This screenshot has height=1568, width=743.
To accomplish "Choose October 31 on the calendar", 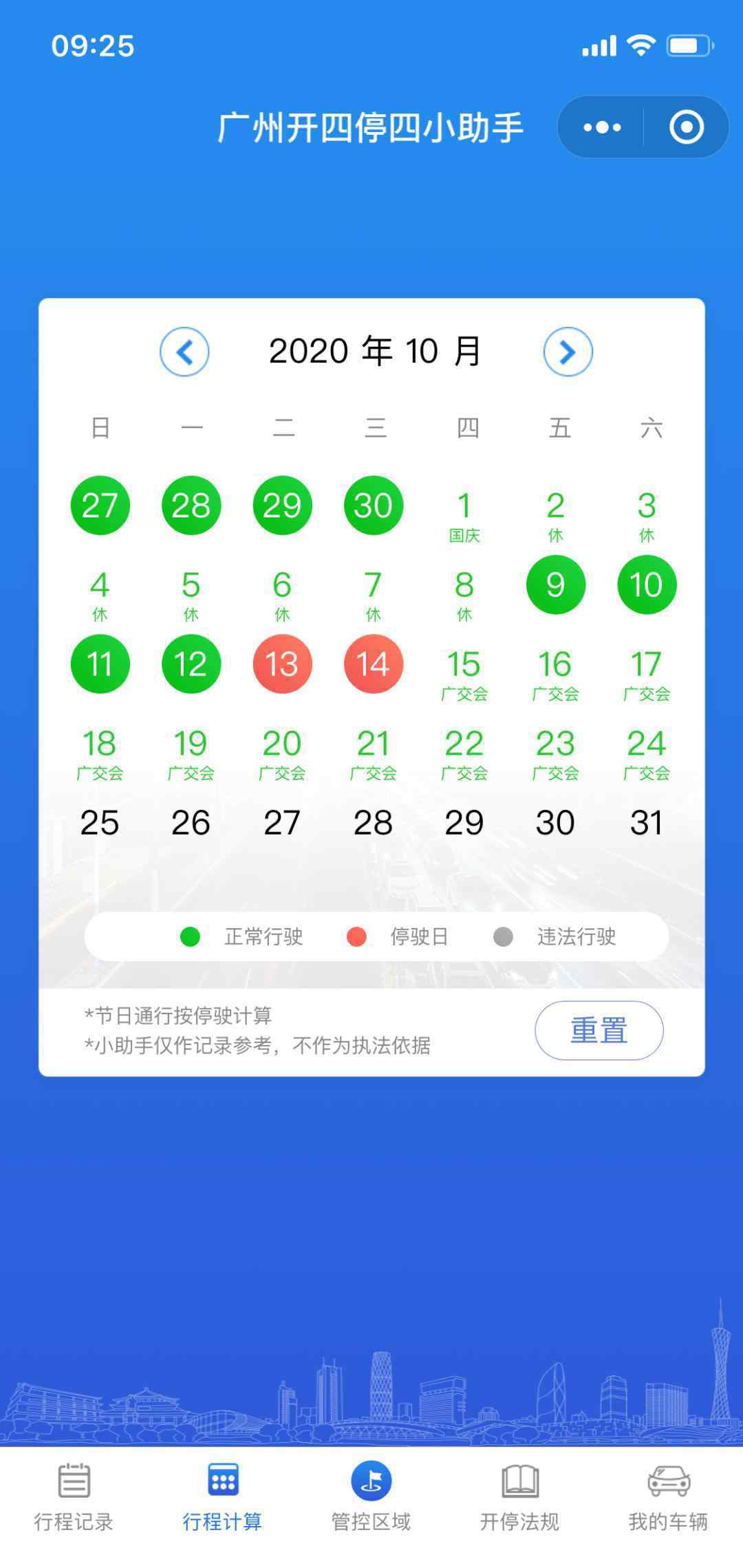I will click(x=647, y=823).
